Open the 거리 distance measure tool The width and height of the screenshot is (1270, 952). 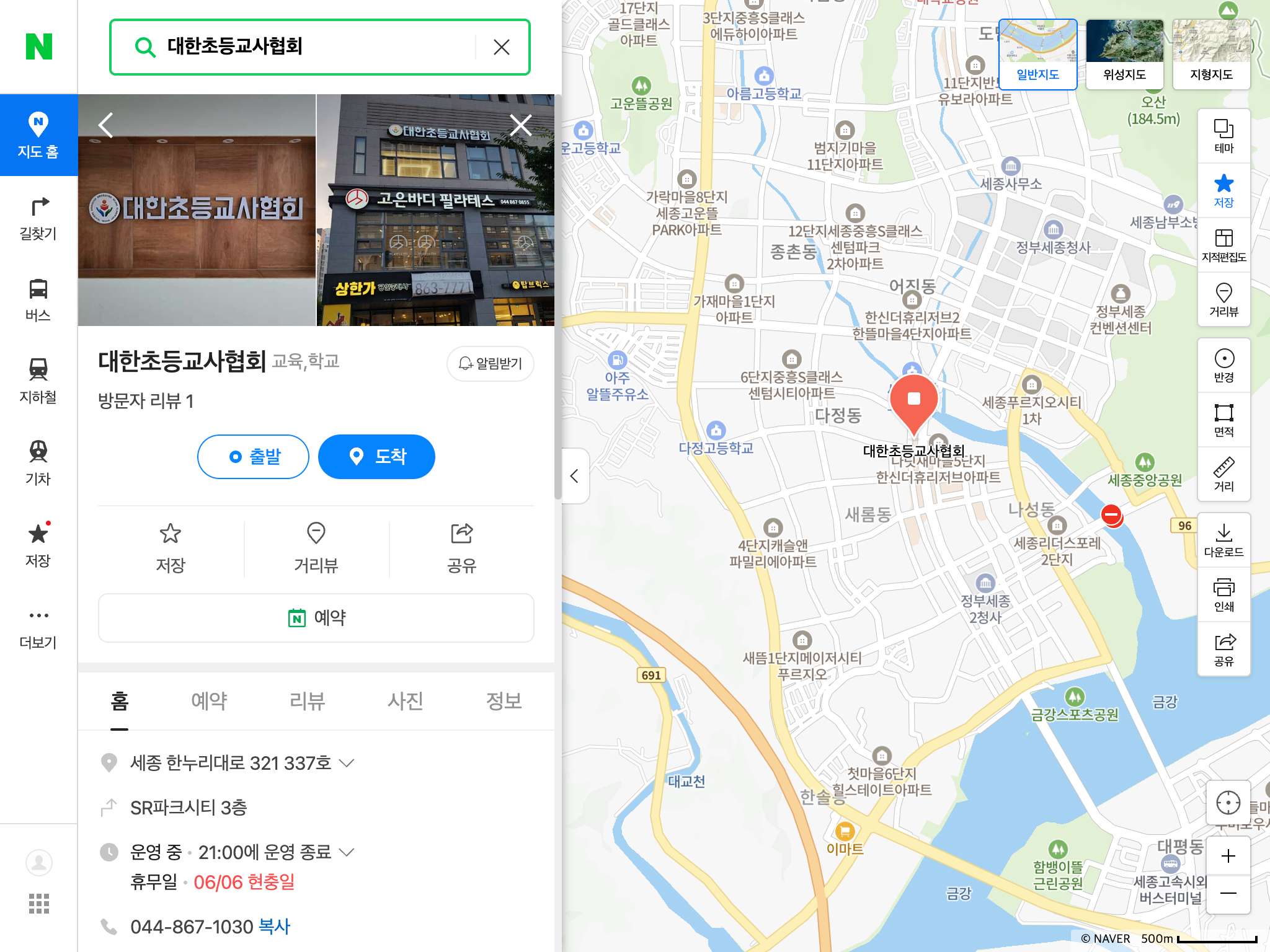(1223, 474)
